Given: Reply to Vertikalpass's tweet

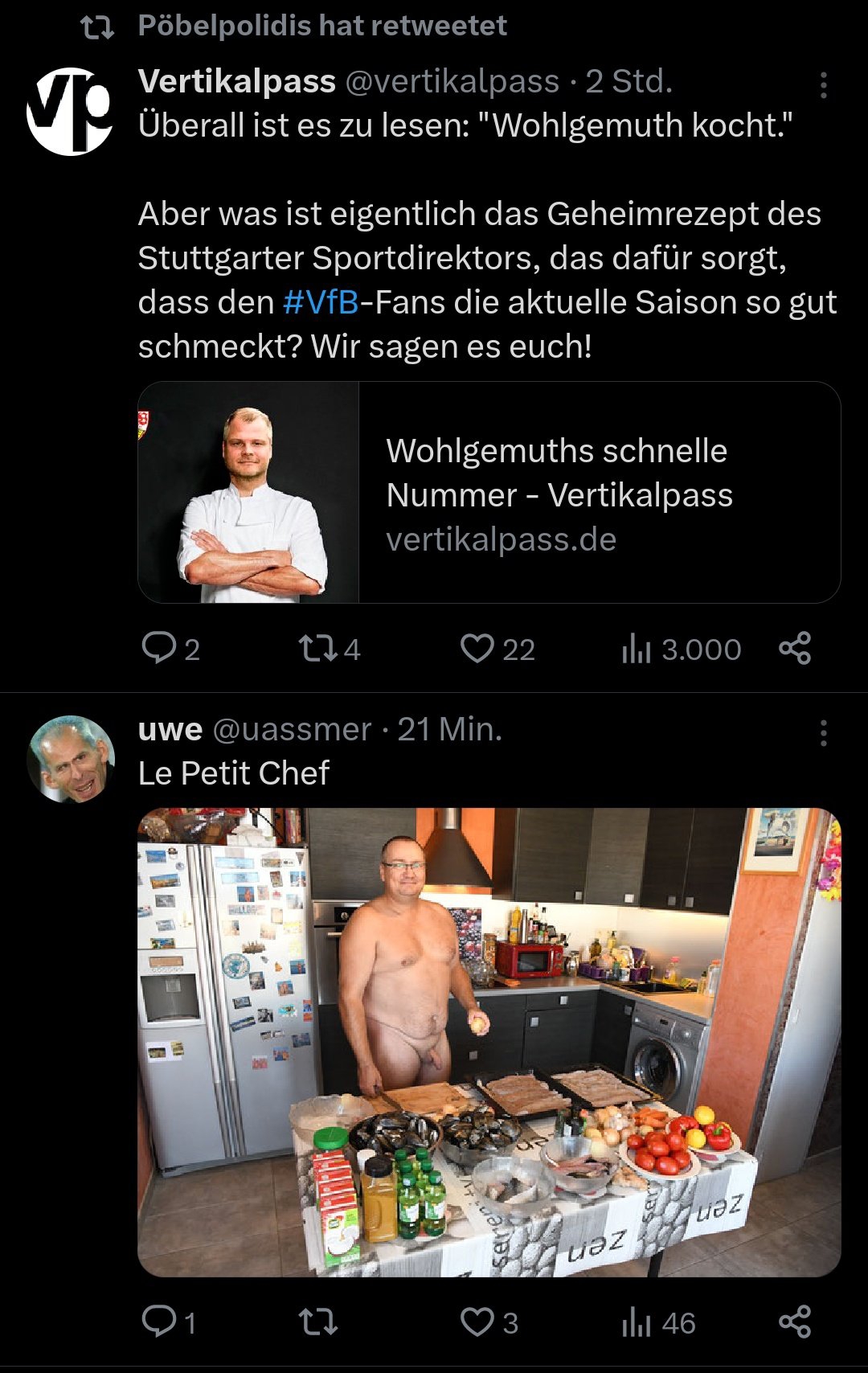Looking at the screenshot, I should click(159, 648).
